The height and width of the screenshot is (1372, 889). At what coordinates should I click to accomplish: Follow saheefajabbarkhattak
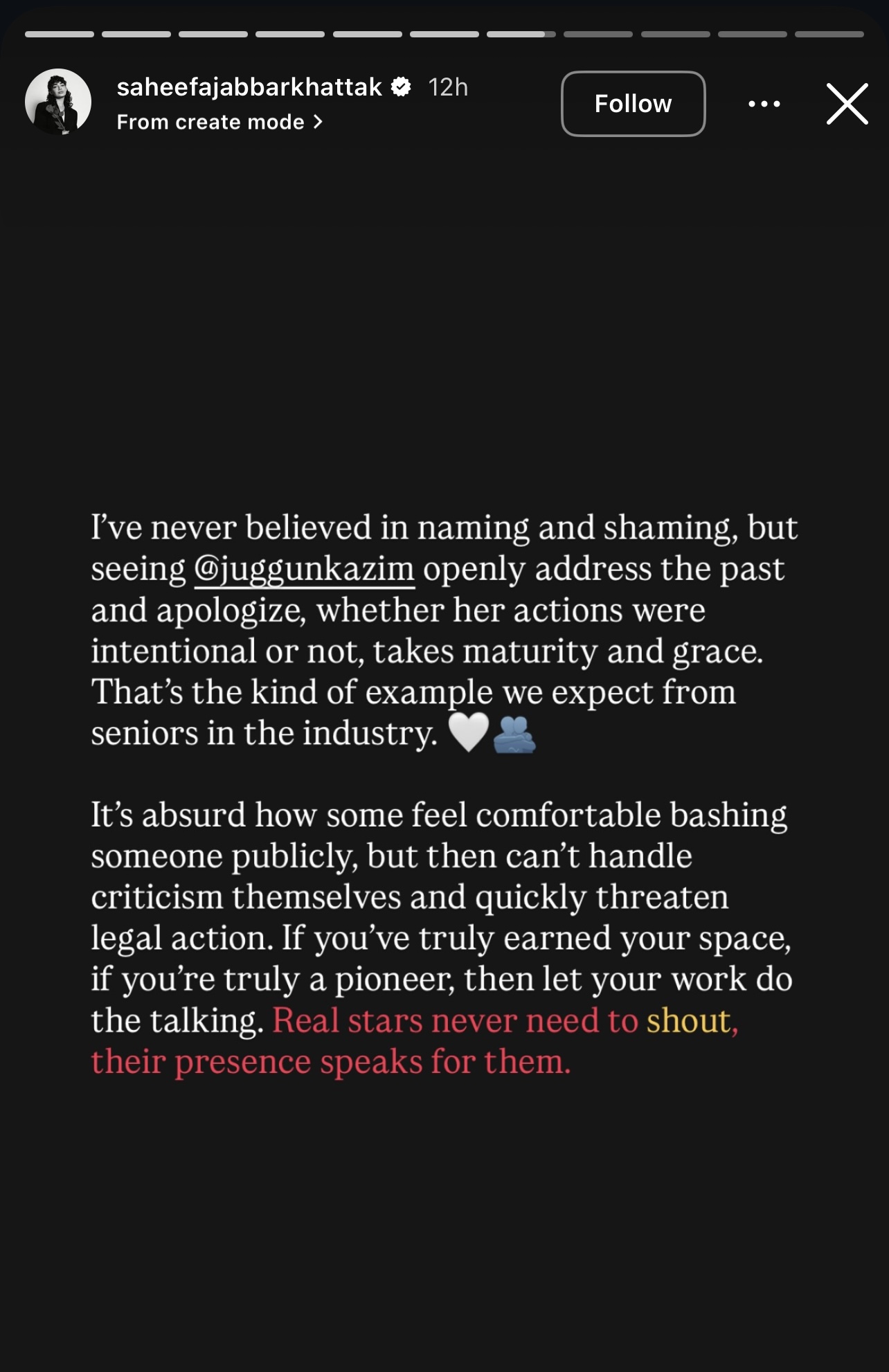pos(633,104)
